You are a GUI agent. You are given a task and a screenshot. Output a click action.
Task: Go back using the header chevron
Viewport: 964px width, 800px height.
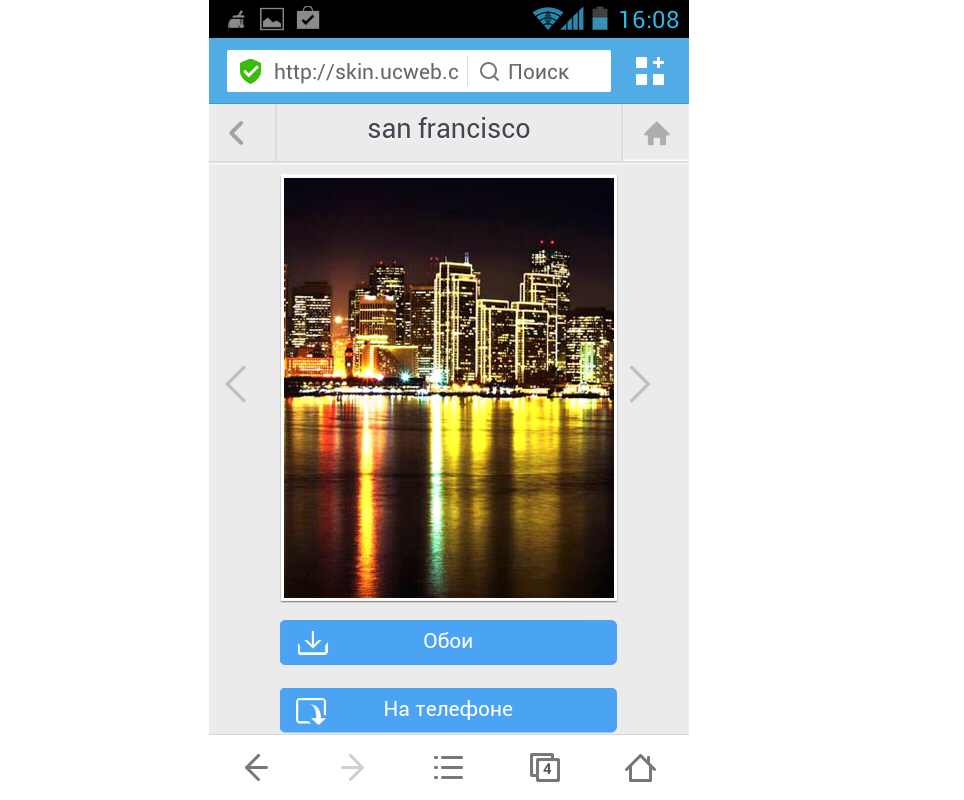coord(237,133)
